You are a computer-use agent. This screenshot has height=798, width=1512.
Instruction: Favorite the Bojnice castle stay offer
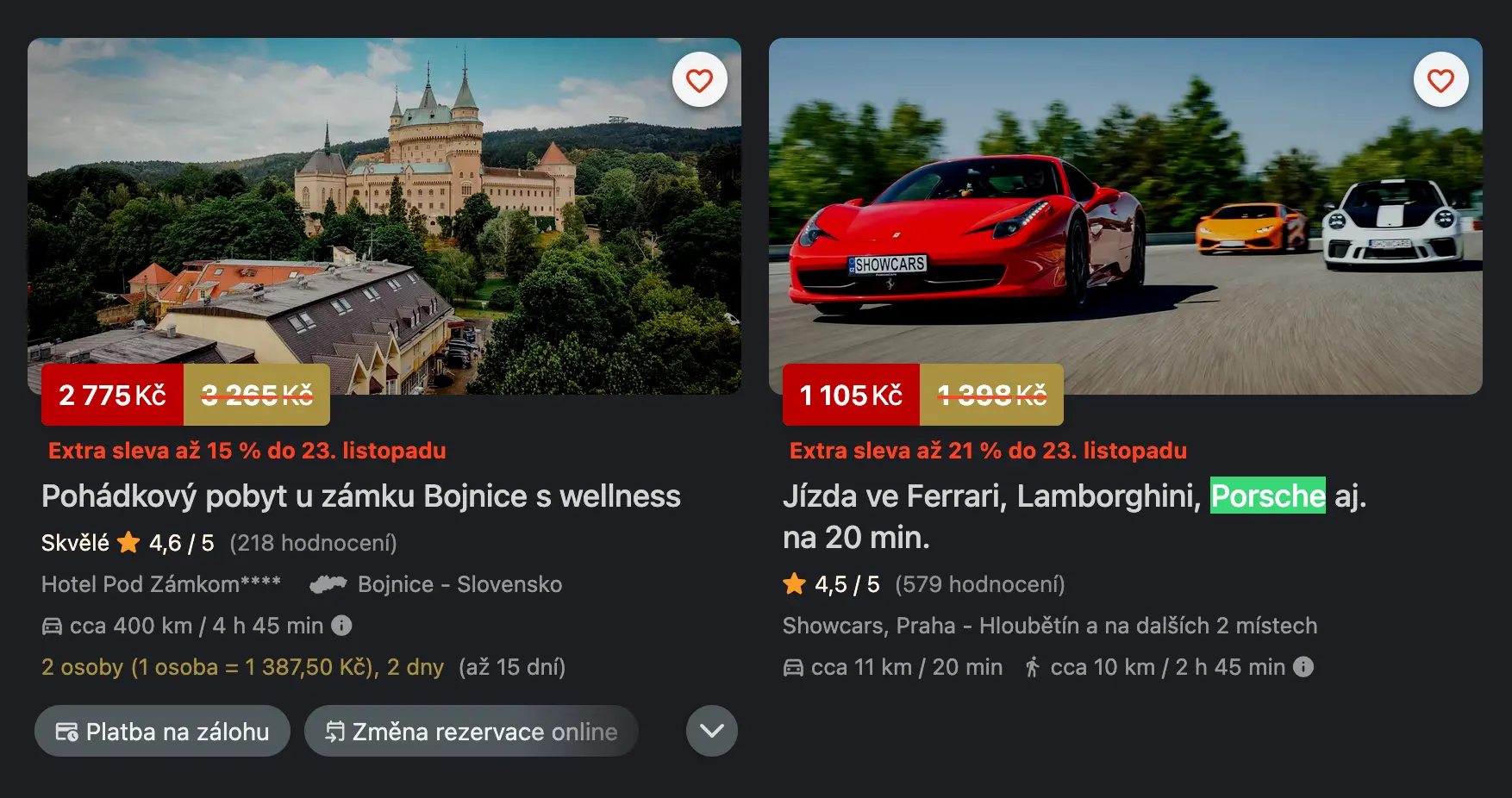pos(699,80)
